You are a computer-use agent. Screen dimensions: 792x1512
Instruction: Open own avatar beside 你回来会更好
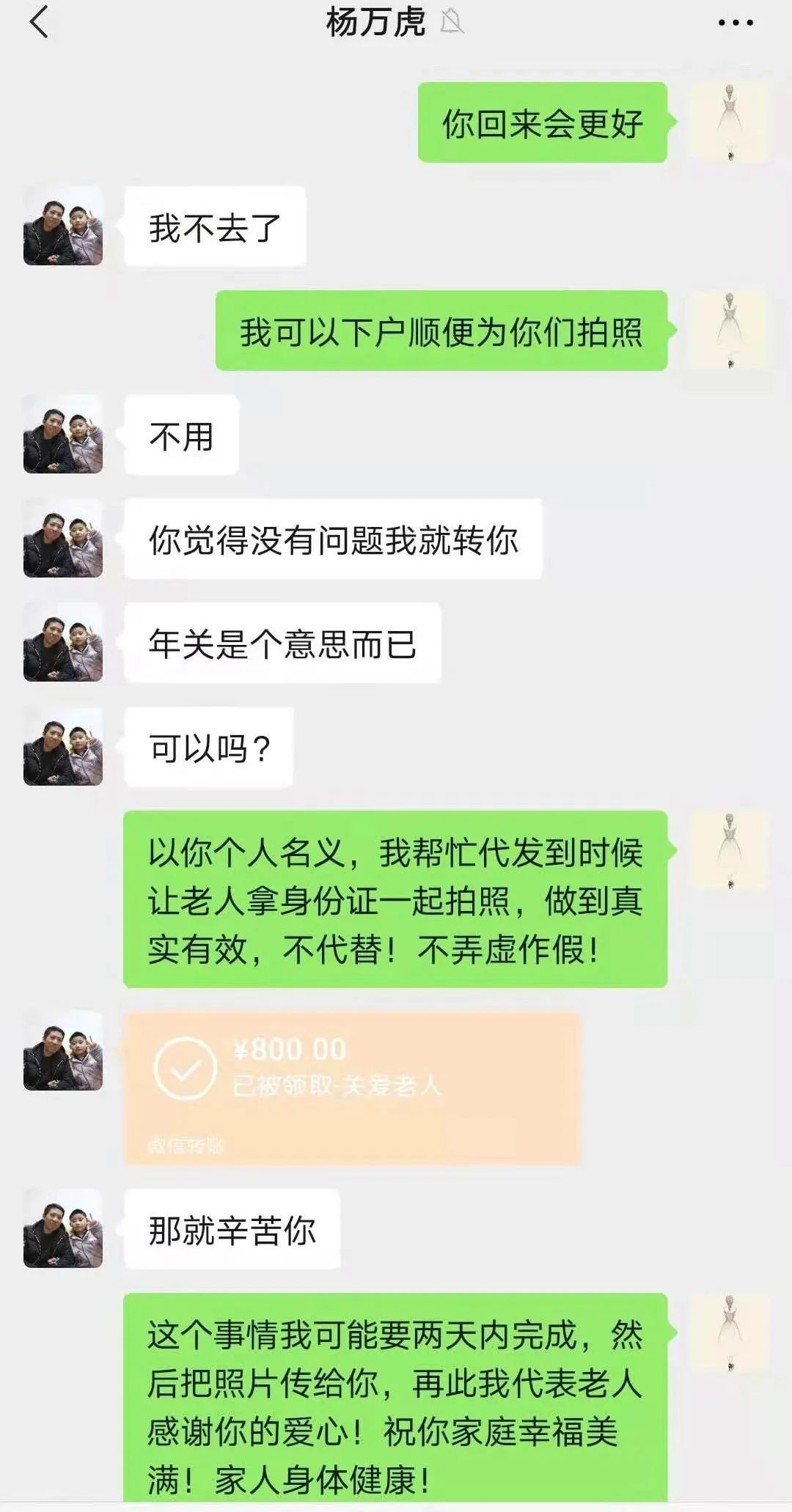pyautogui.click(x=730, y=122)
